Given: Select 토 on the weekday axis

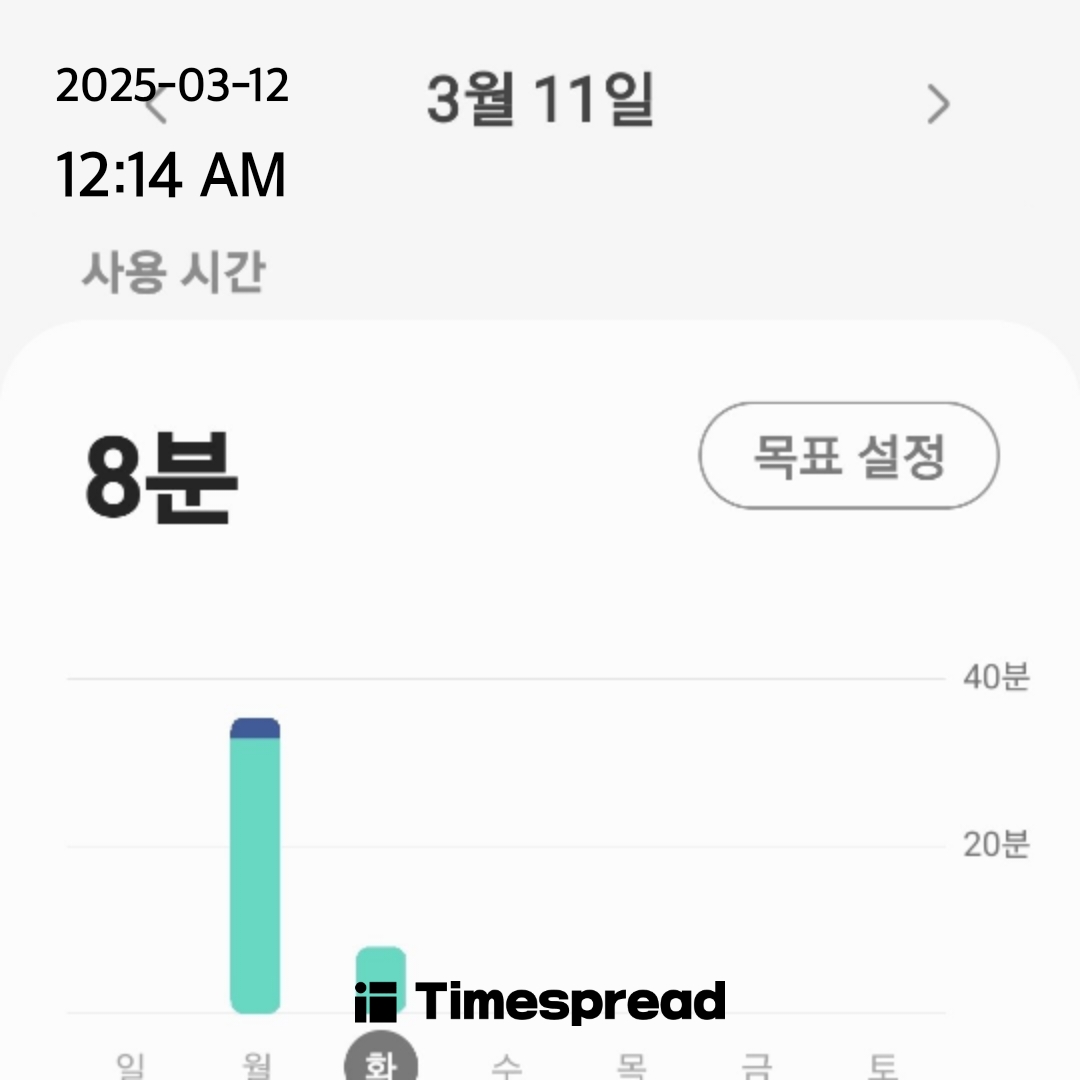Looking at the screenshot, I should click(x=881, y=1064).
